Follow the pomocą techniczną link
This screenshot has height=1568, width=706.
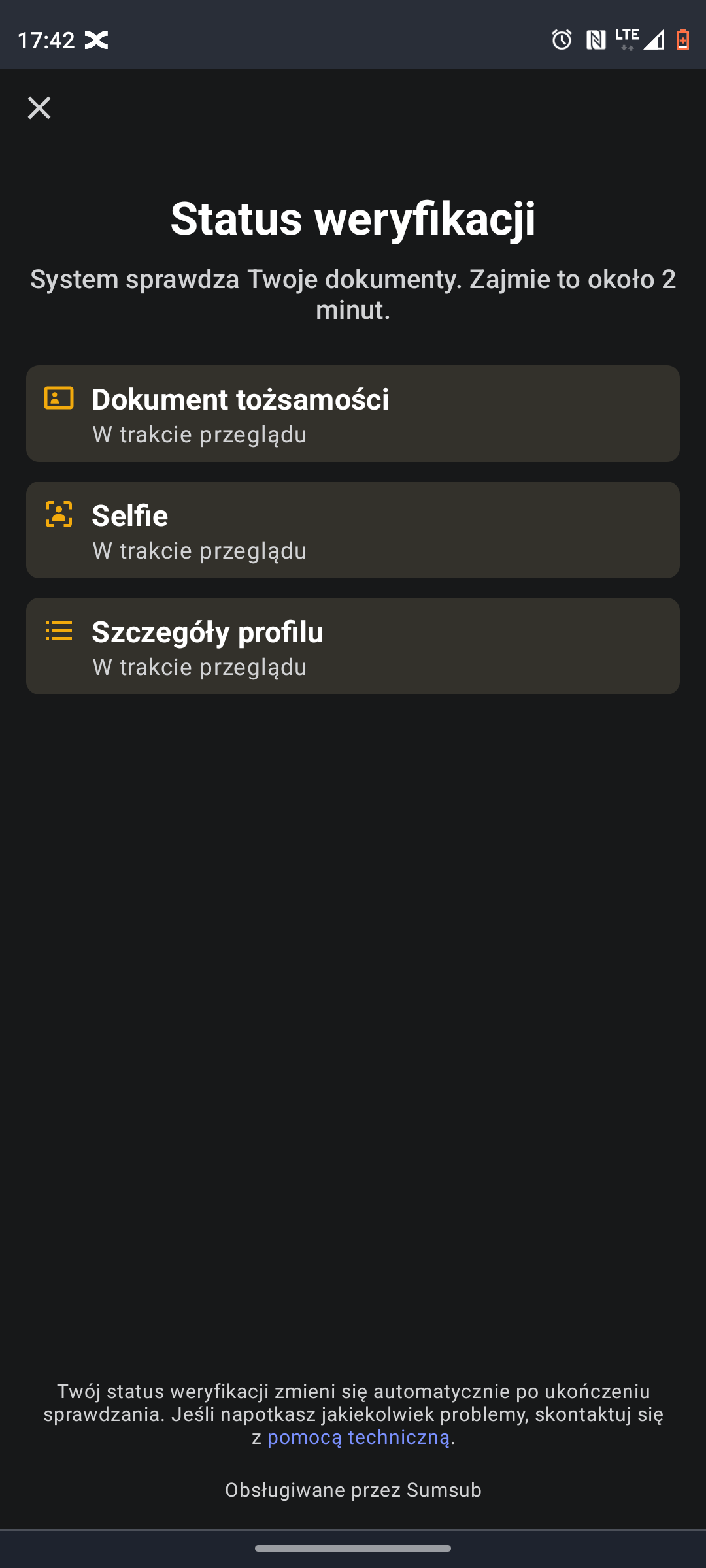click(x=358, y=1437)
